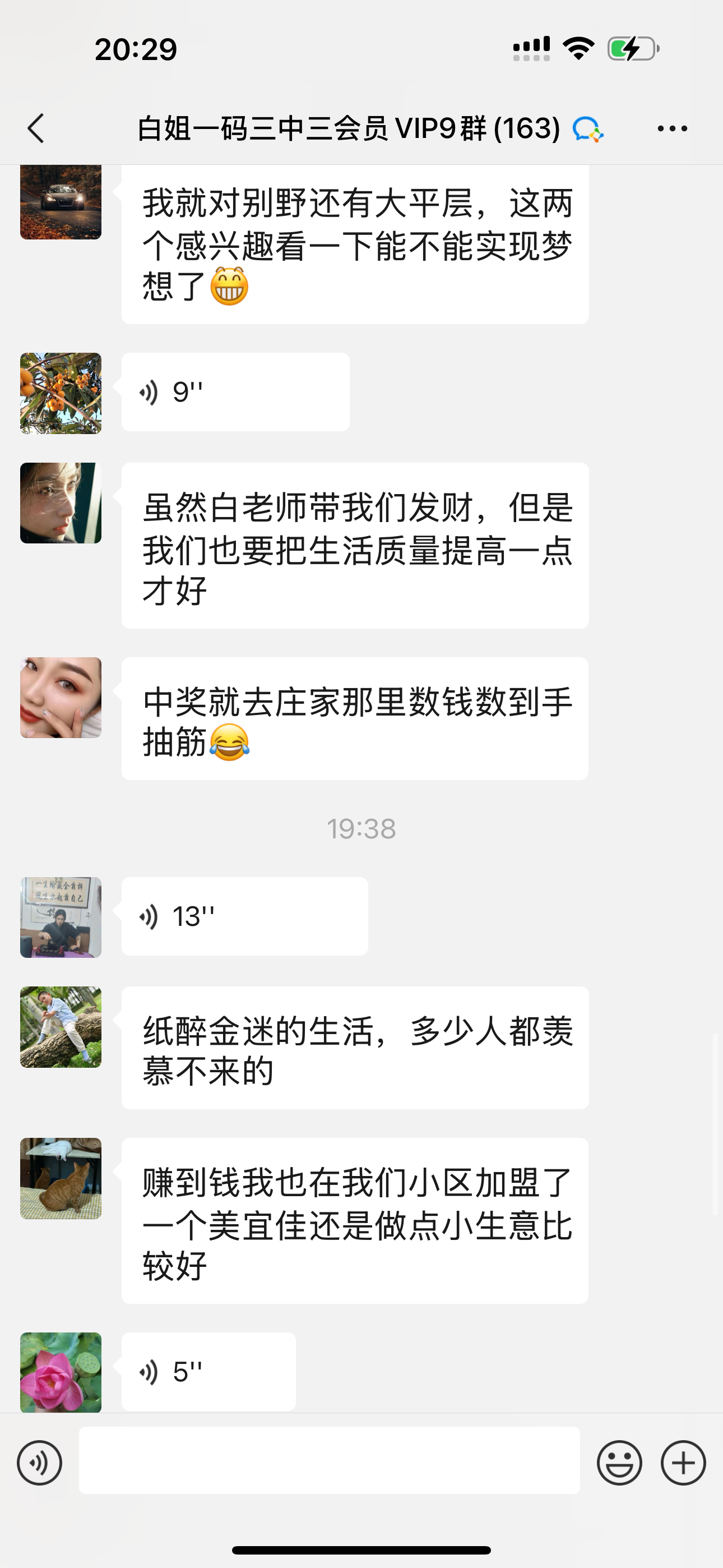Open the plus attachments menu
The height and width of the screenshot is (1568, 723).
point(683,1463)
